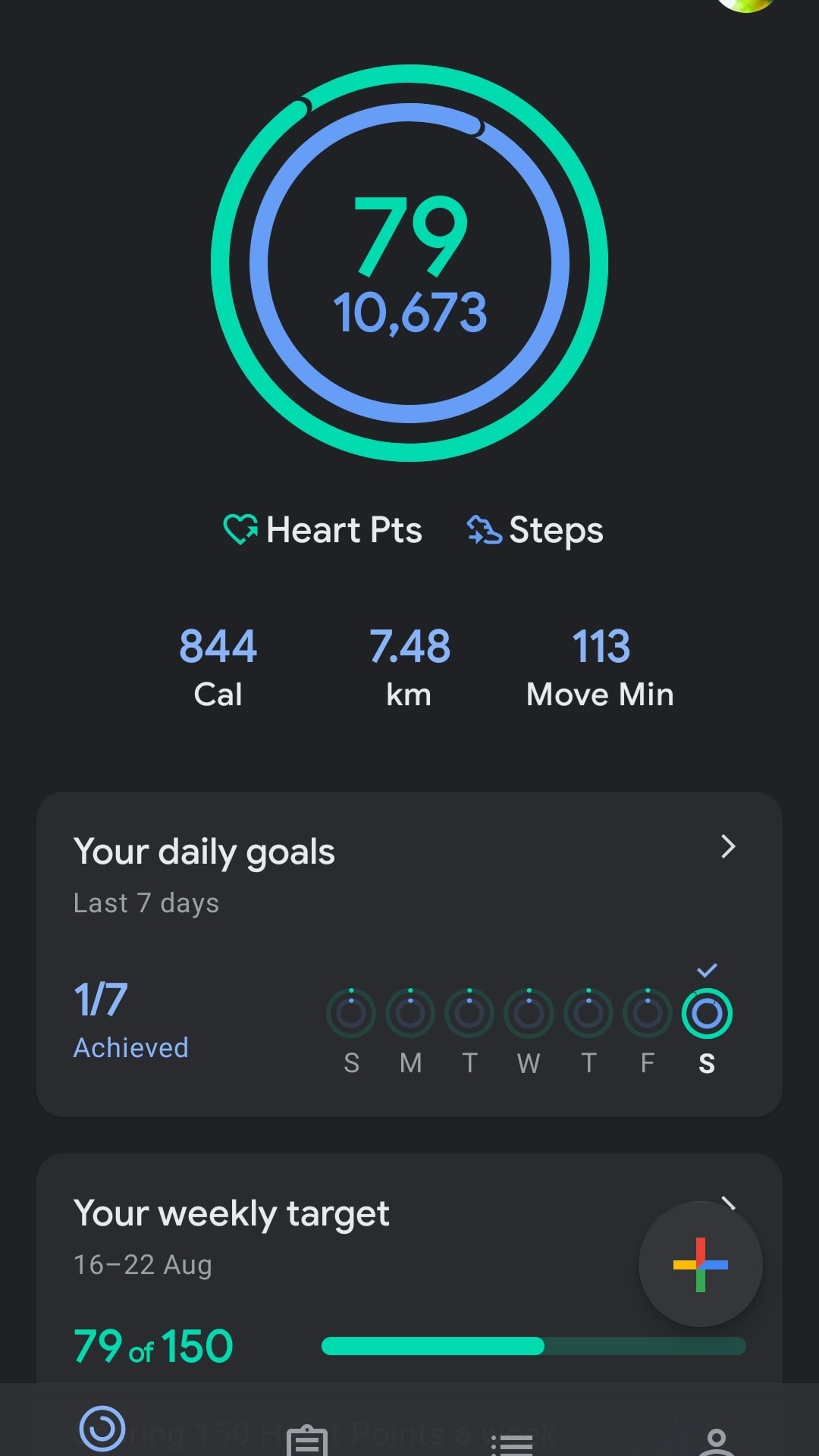Screen dimensions: 819x1456
Task: Select today's highlighted S day ring
Action: point(707,1013)
